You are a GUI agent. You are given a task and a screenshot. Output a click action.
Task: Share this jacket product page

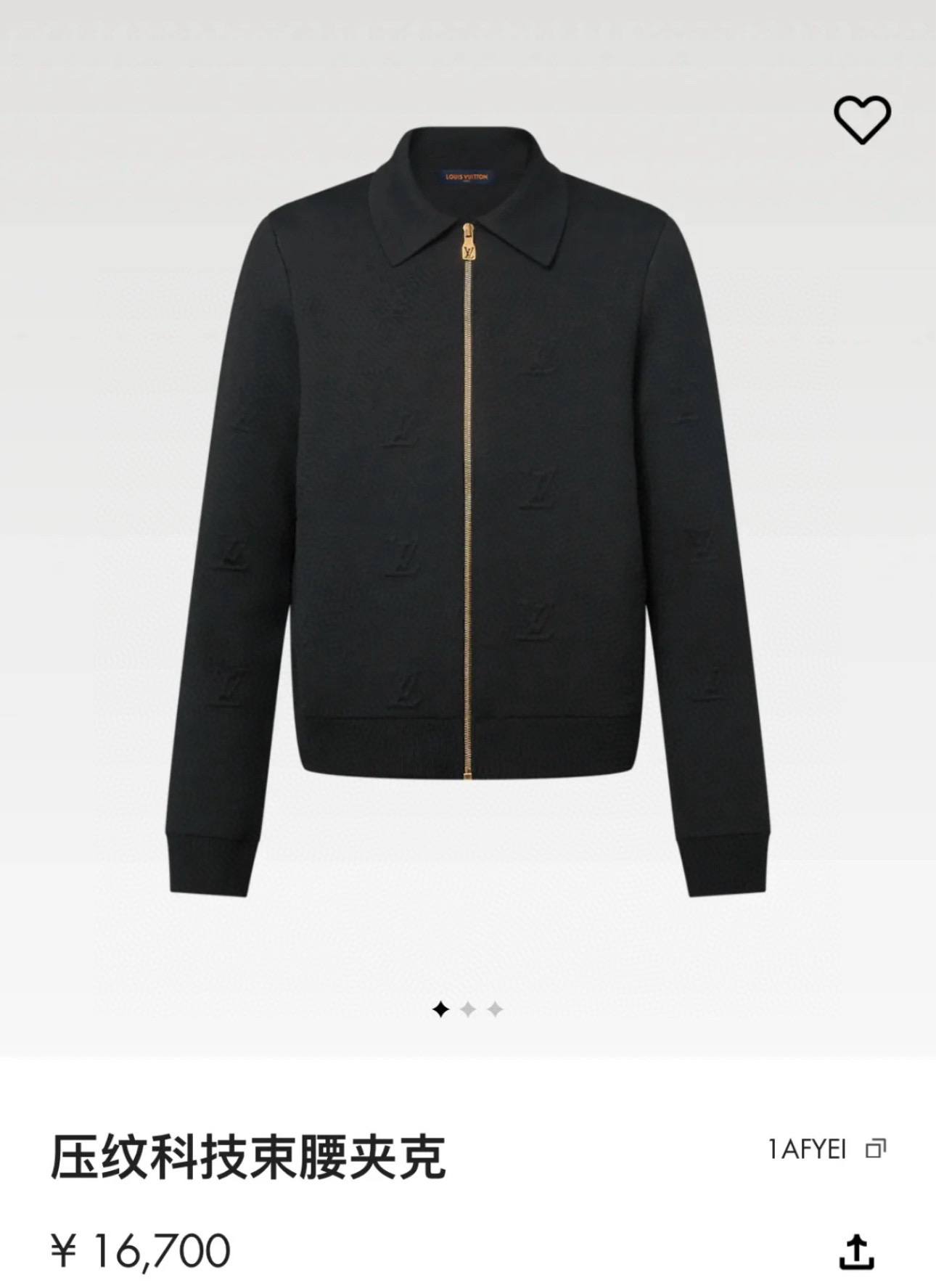(x=857, y=1252)
